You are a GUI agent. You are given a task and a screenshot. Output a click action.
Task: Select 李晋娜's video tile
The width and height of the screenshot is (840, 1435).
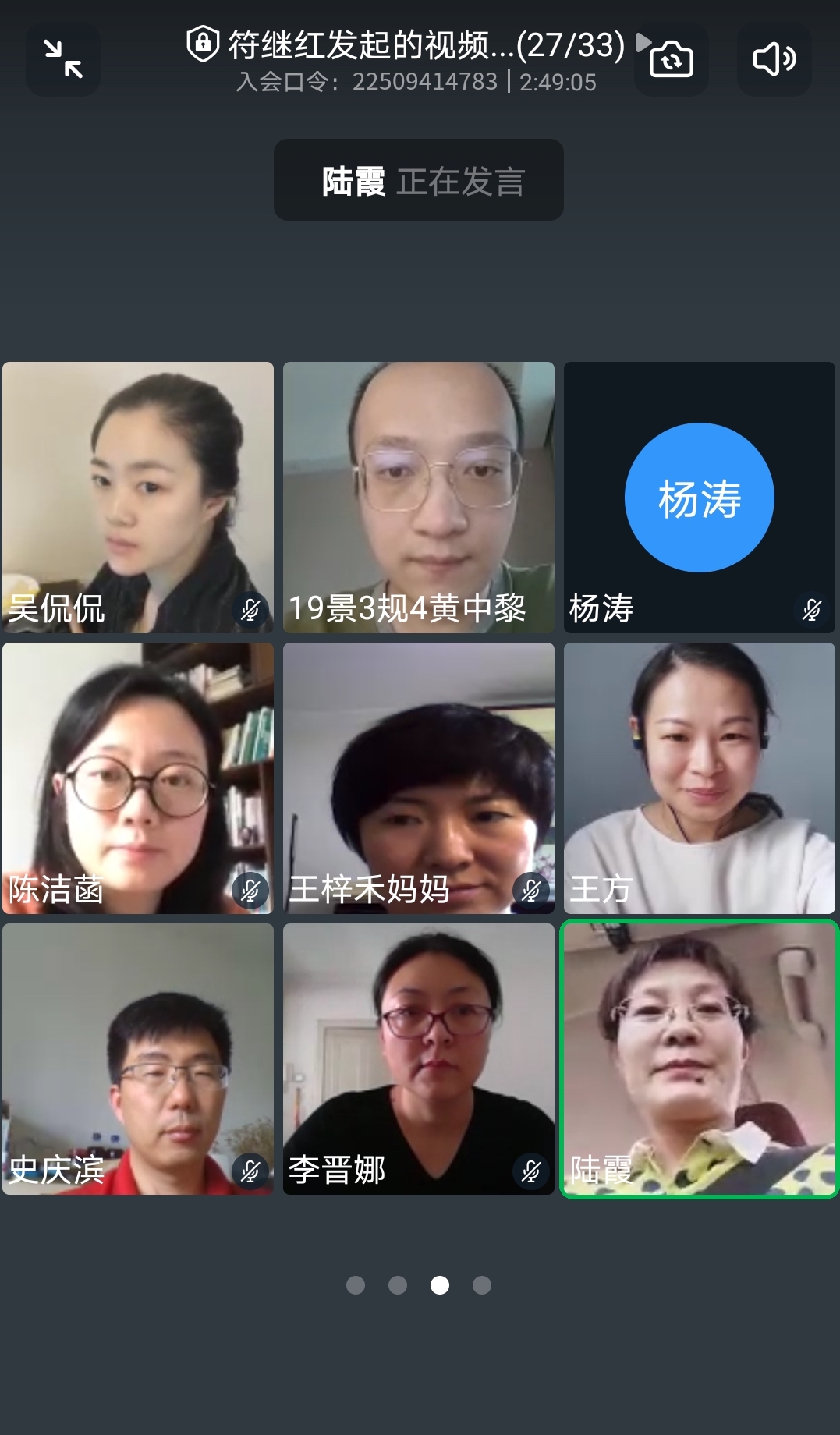tap(419, 1058)
